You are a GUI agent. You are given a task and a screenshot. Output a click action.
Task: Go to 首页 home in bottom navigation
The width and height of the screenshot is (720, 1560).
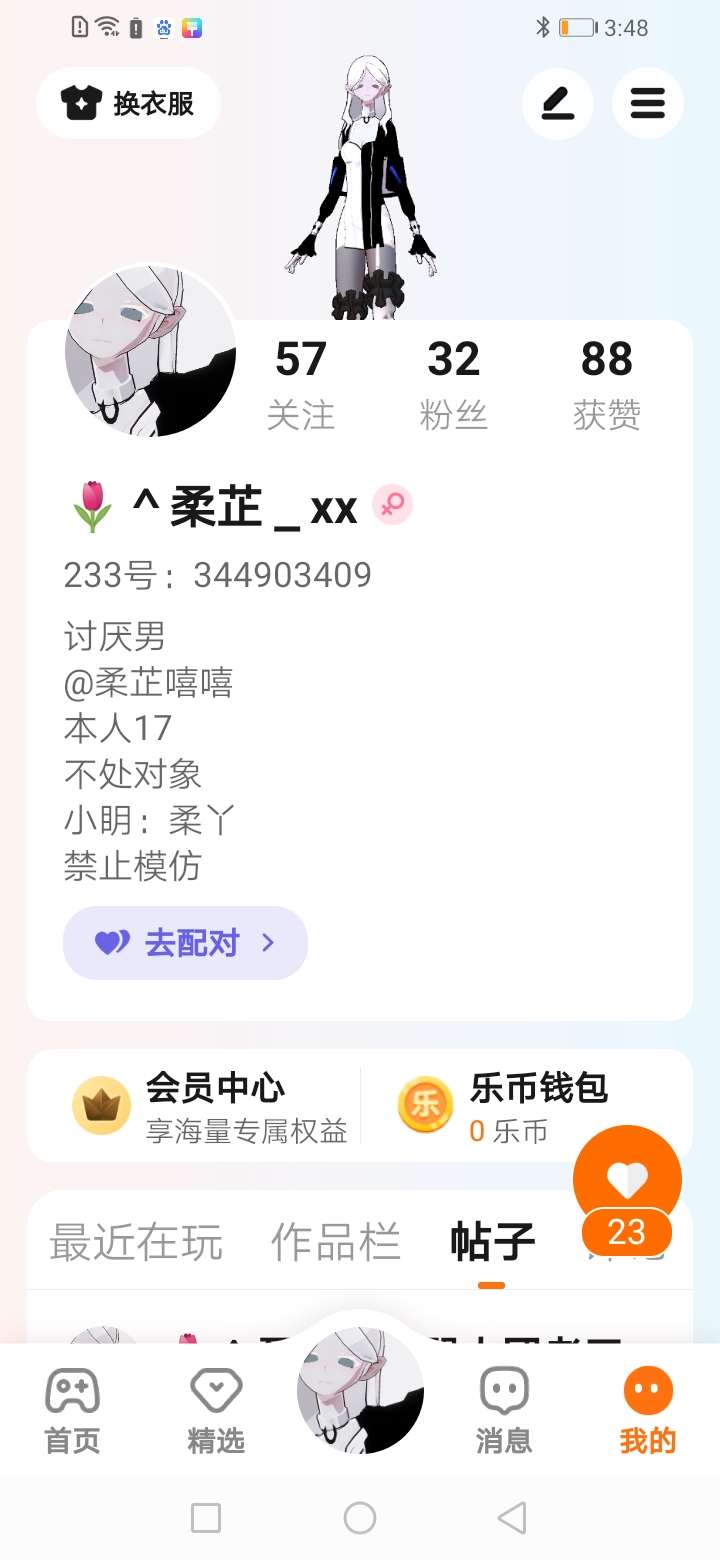(x=72, y=1410)
